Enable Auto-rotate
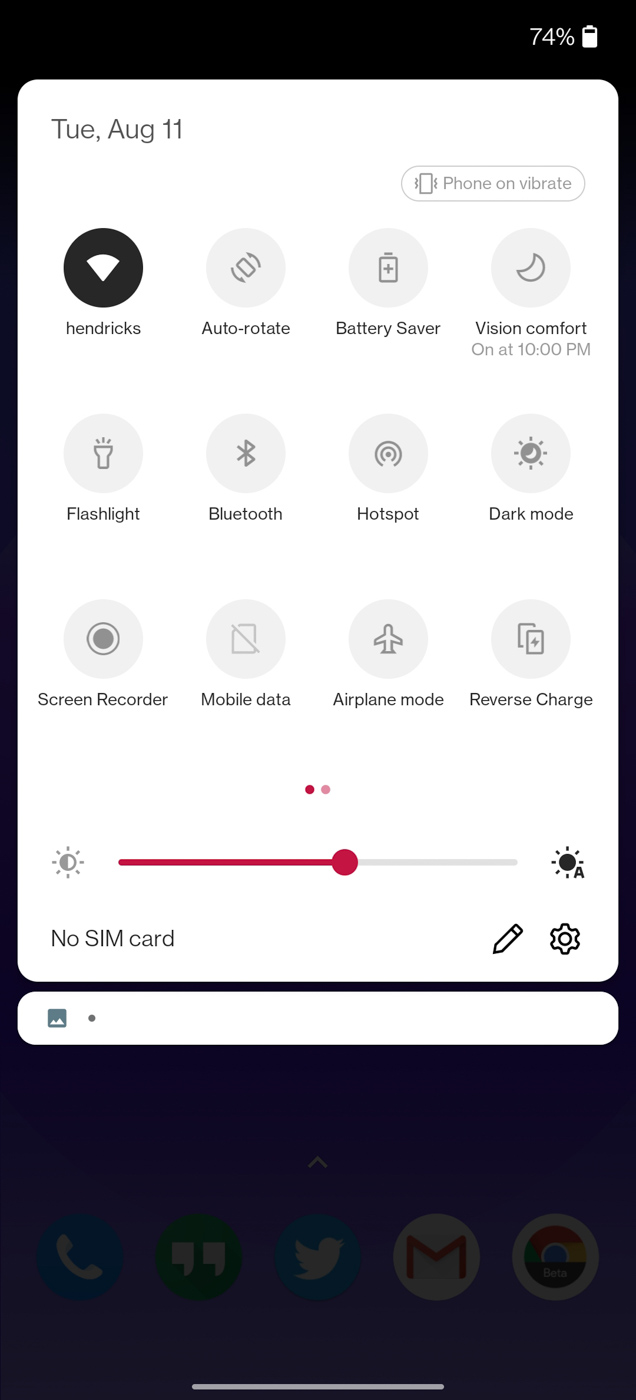 [x=246, y=268]
